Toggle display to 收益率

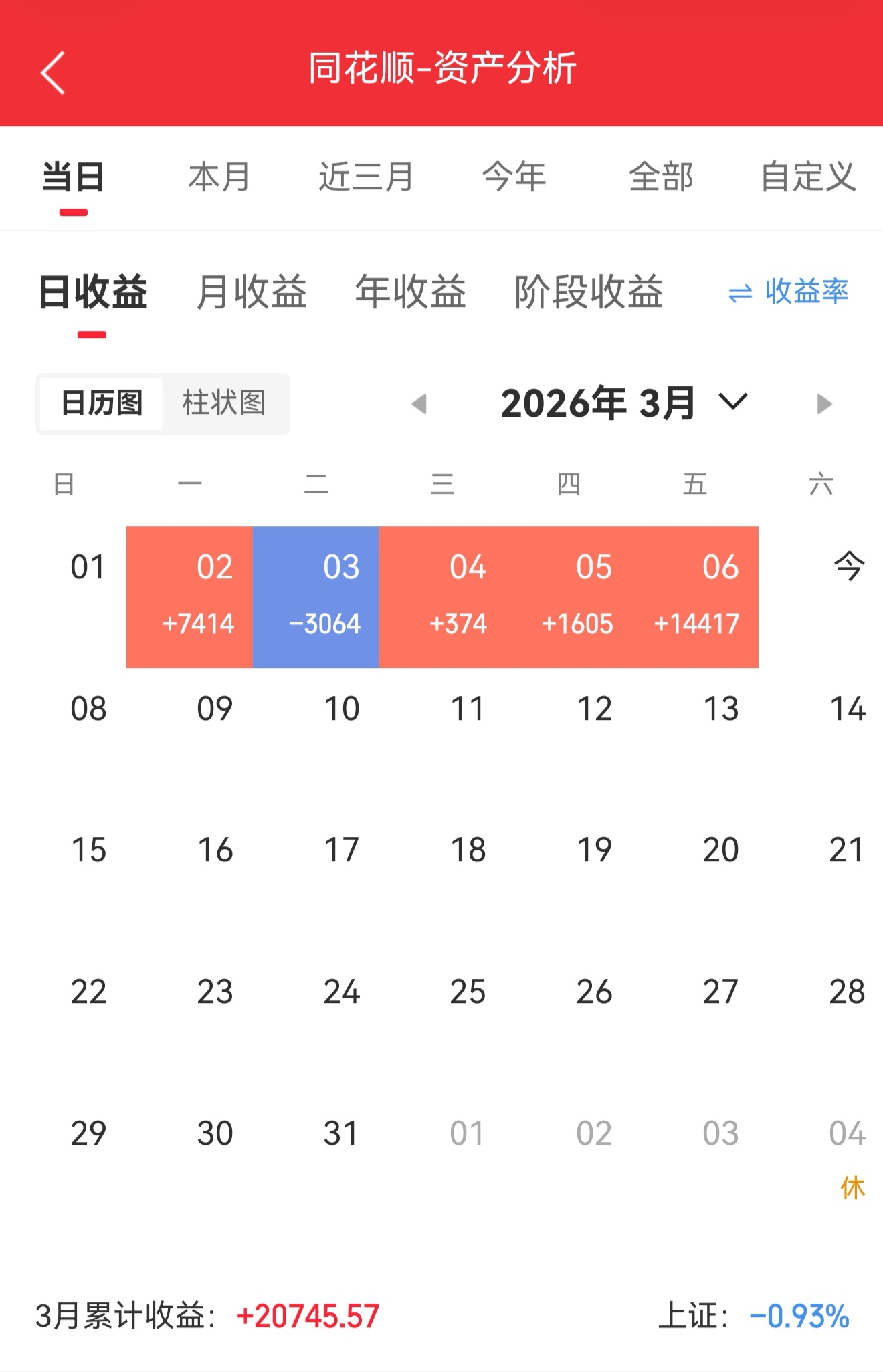789,292
